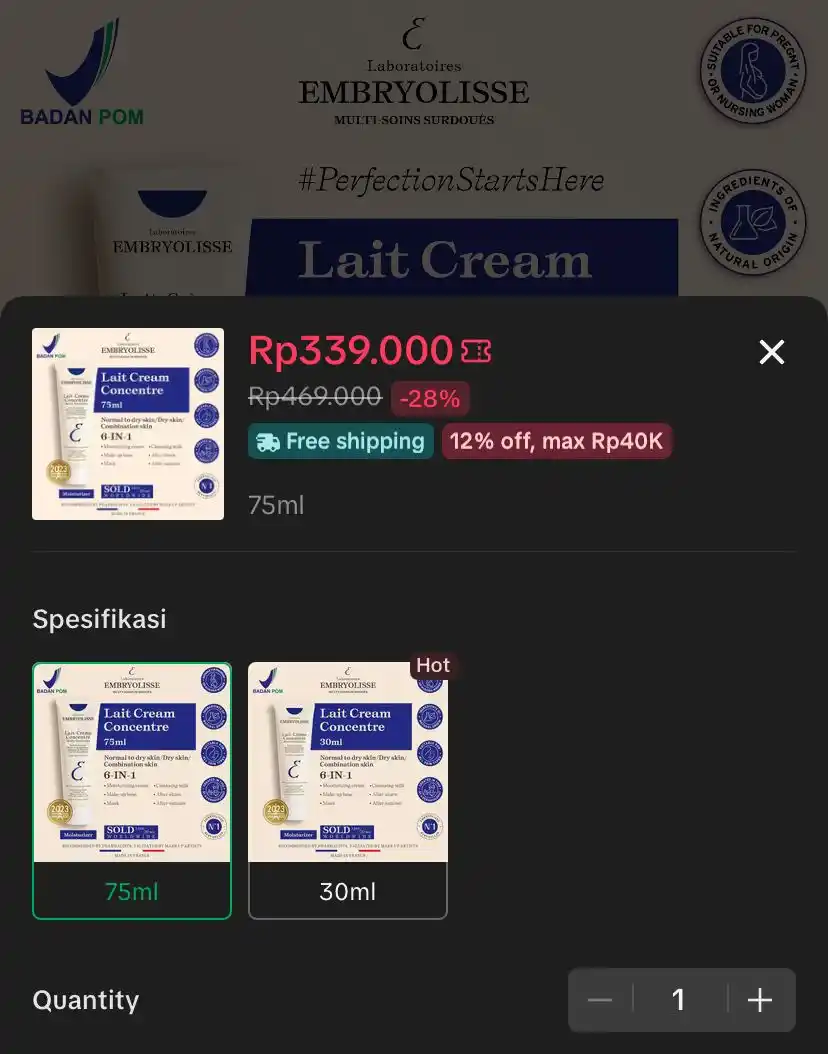The height and width of the screenshot is (1054, 828).
Task: Select the 75ml specification
Action: point(132,790)
